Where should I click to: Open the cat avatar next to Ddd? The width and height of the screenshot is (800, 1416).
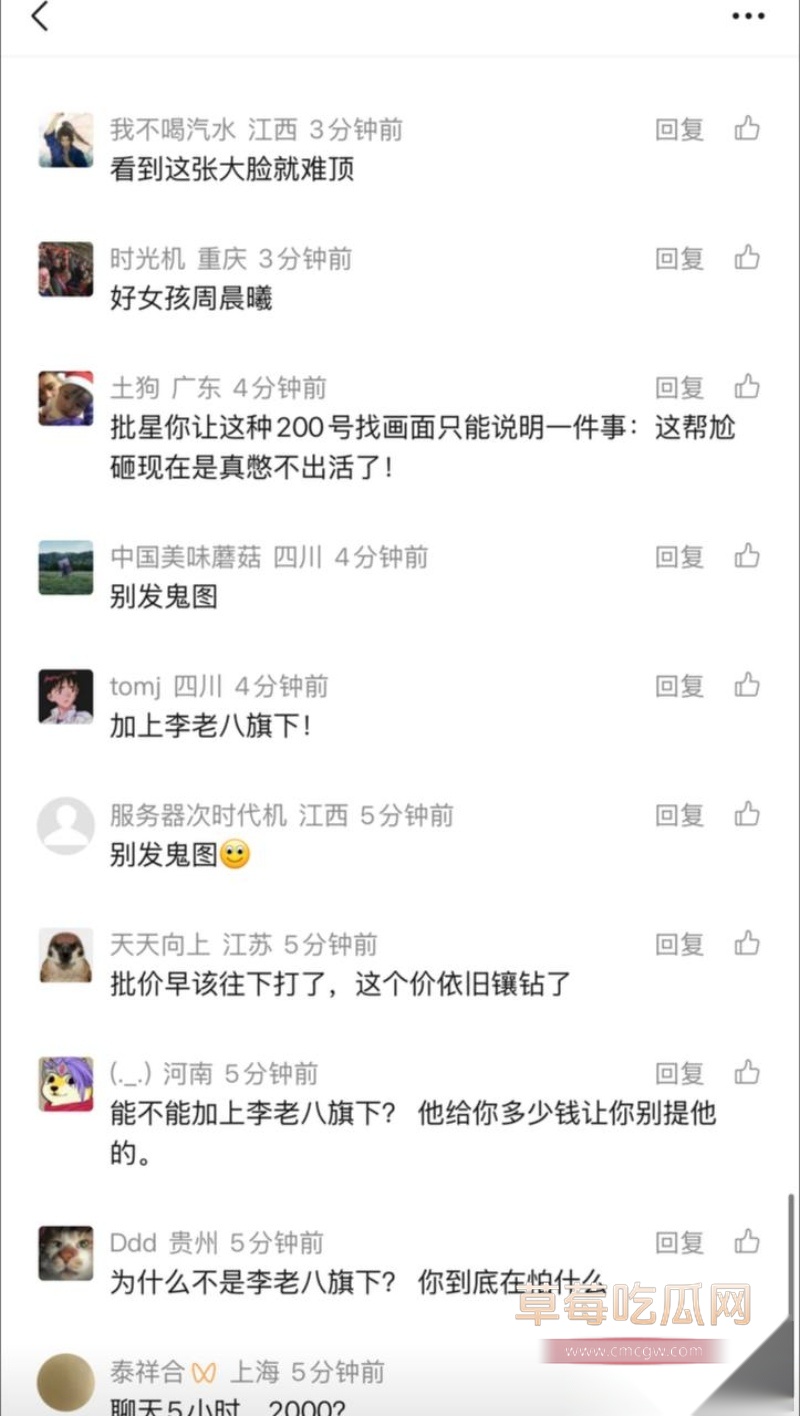click(x=64, y=1253)
